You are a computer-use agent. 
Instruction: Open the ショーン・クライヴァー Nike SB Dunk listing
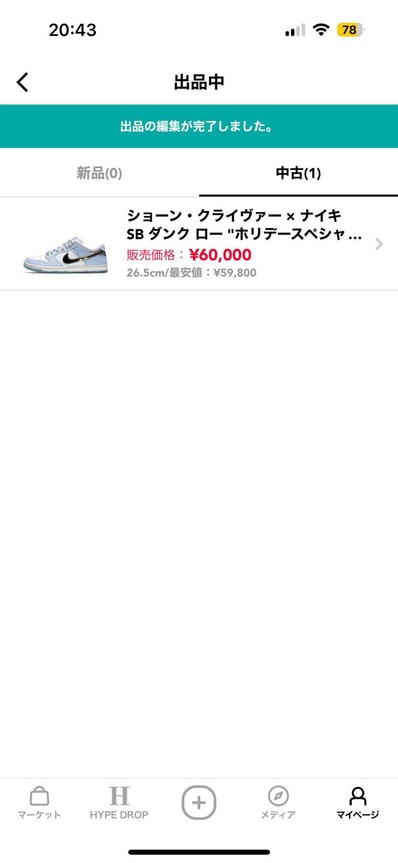[x=199, y=244]
